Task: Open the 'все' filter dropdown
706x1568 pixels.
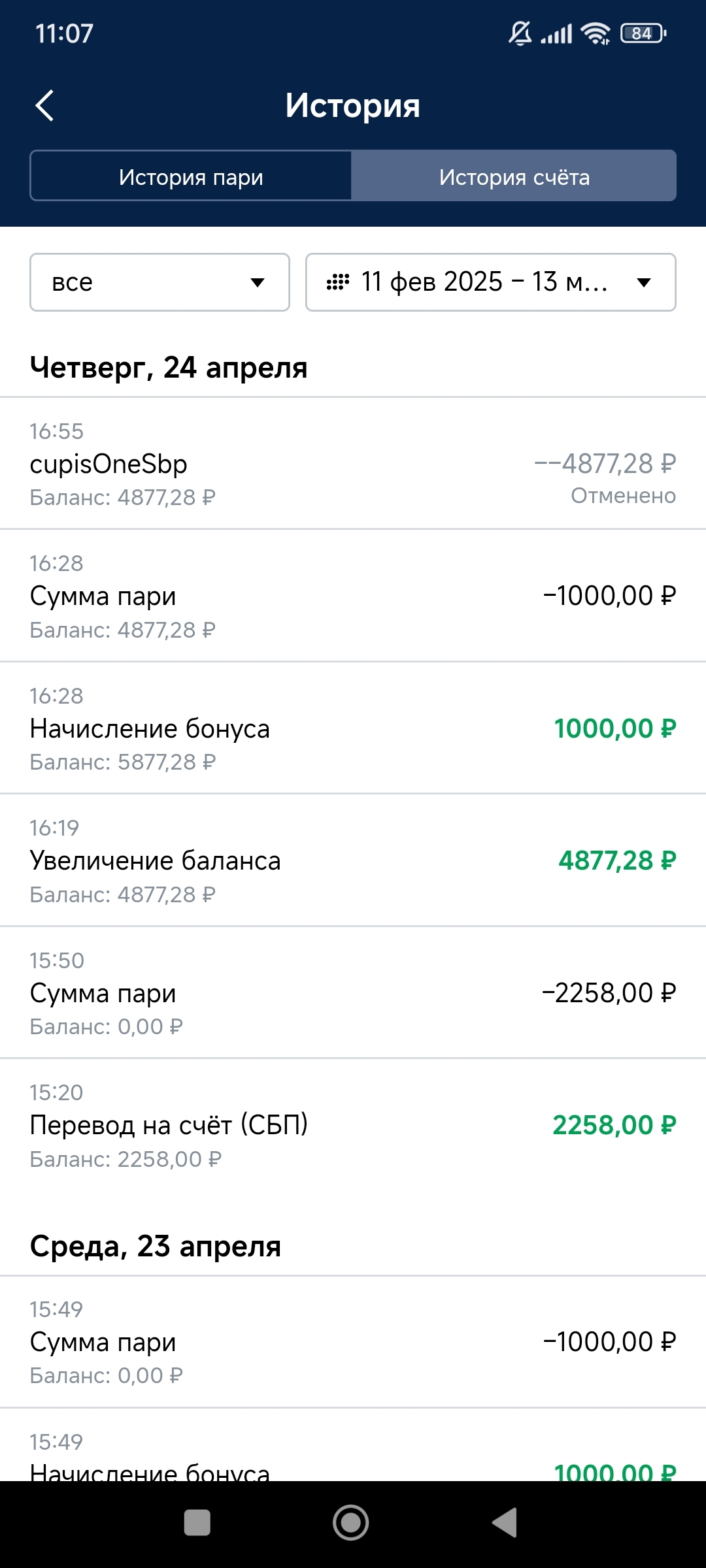Action: (160, 282)
